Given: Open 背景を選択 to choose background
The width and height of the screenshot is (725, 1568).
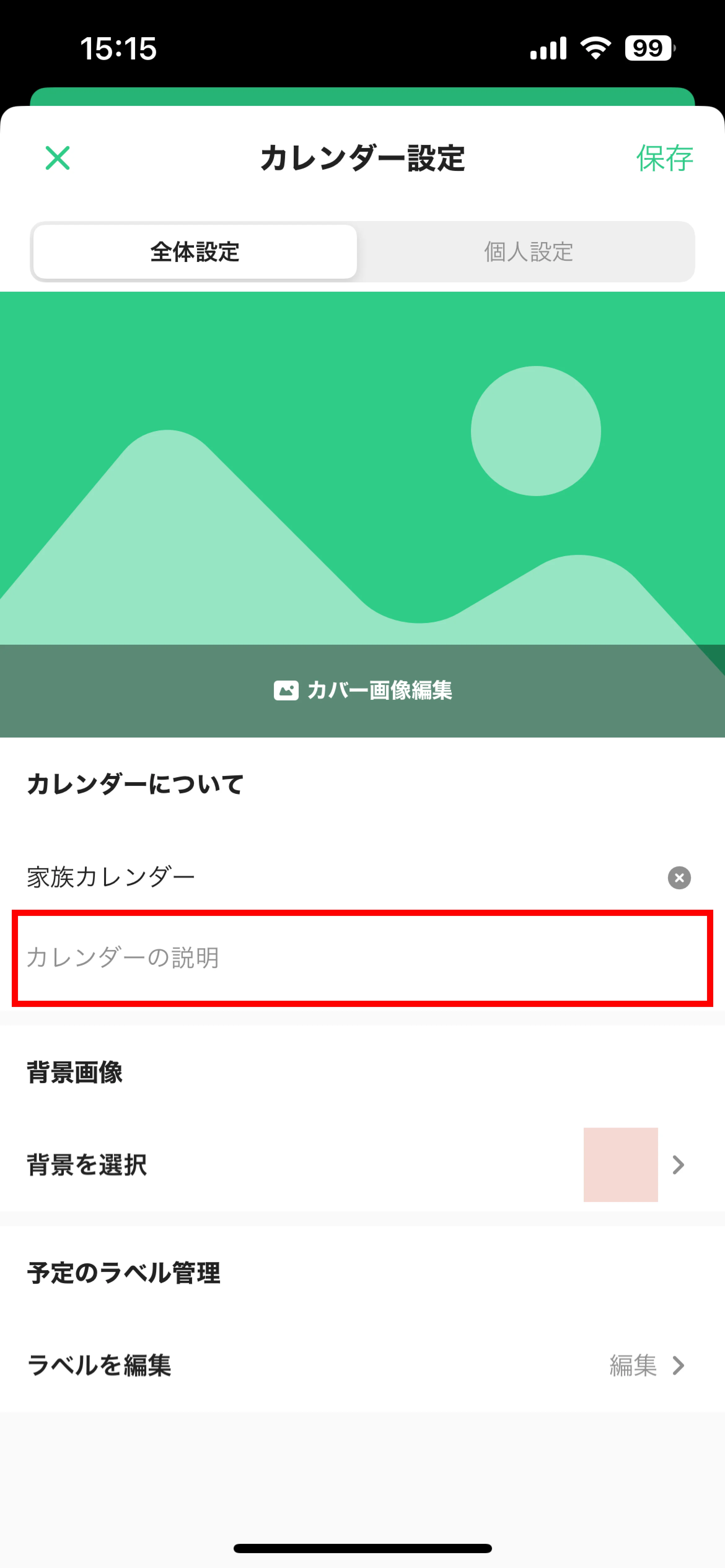Looking at the screenshot, I should [x=362, y=1165].
